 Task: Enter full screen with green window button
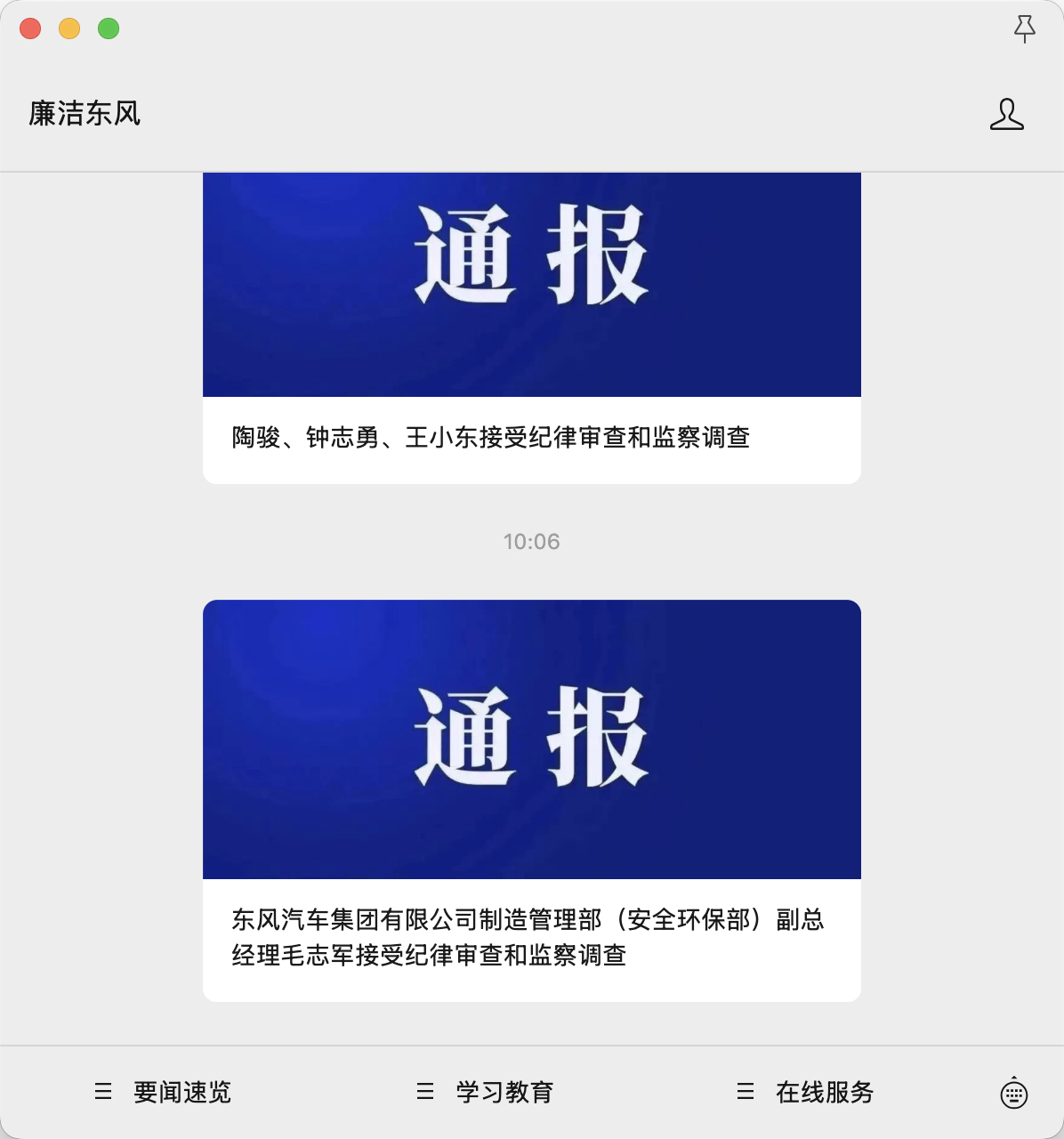click(108, 28)
